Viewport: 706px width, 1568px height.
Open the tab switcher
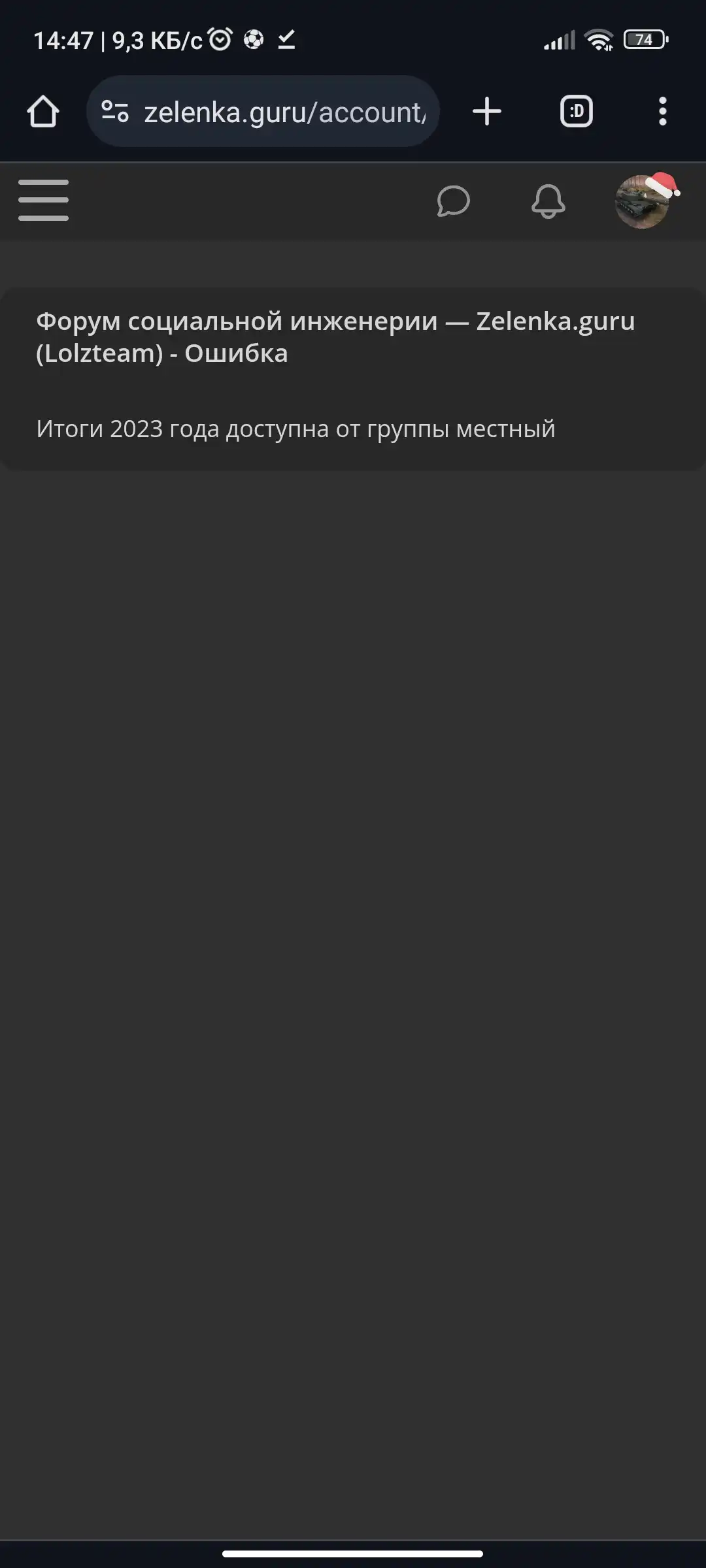tap(577, 112)
